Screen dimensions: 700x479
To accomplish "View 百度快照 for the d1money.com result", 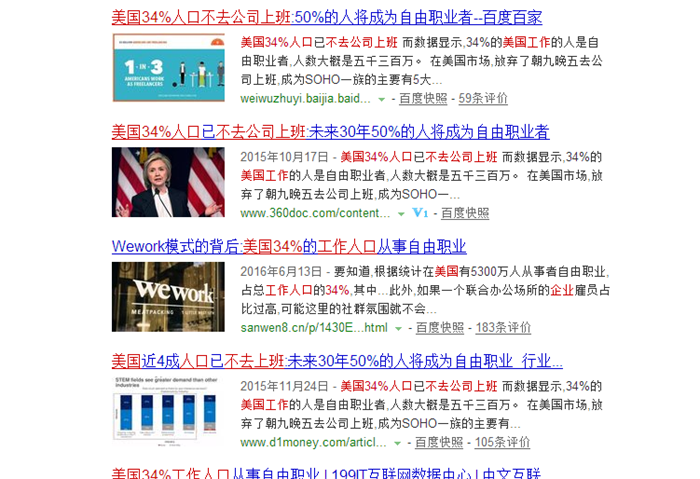I will (440, 442).
